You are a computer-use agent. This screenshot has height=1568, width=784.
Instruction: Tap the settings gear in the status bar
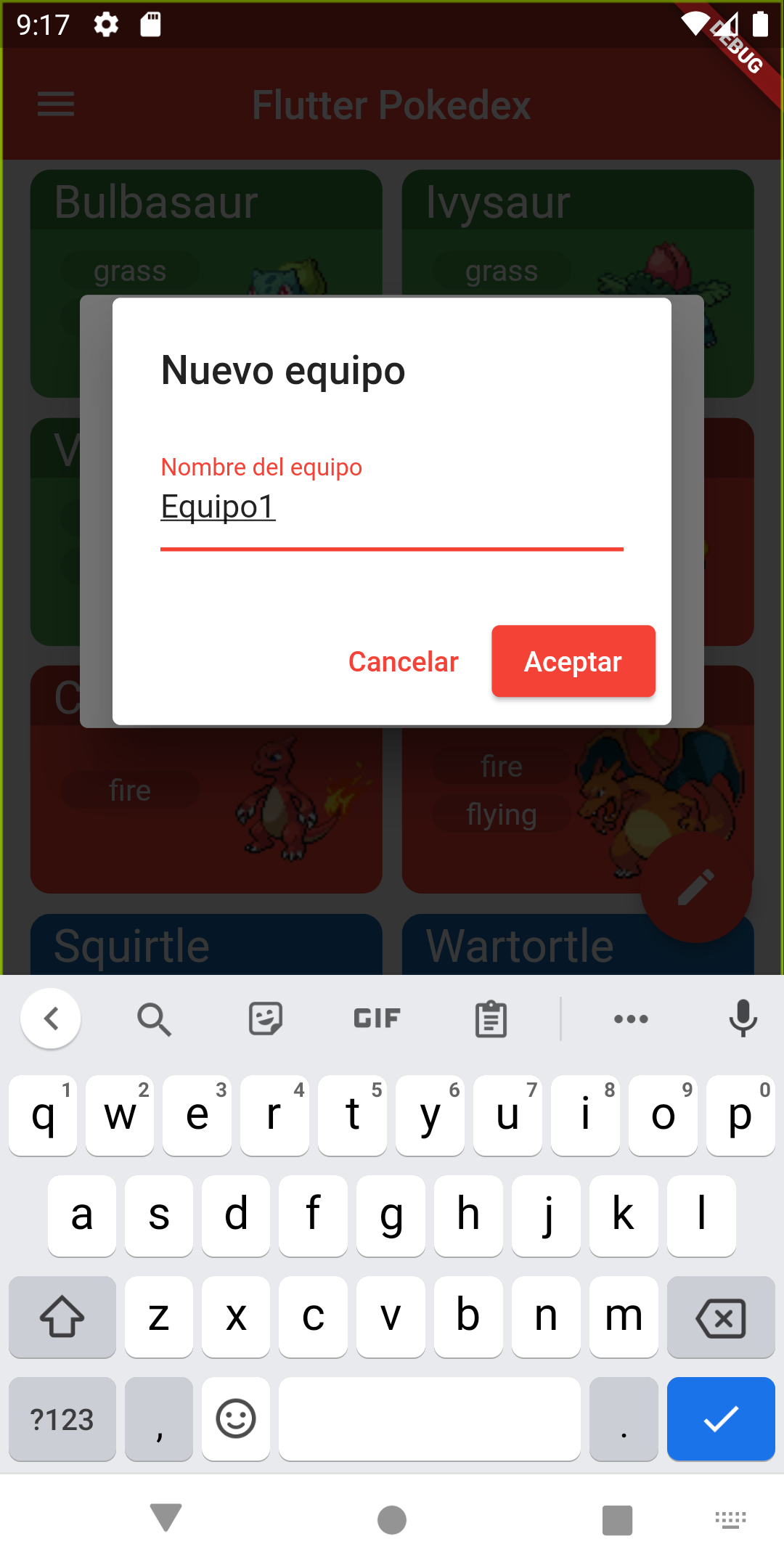pos(105,24)
